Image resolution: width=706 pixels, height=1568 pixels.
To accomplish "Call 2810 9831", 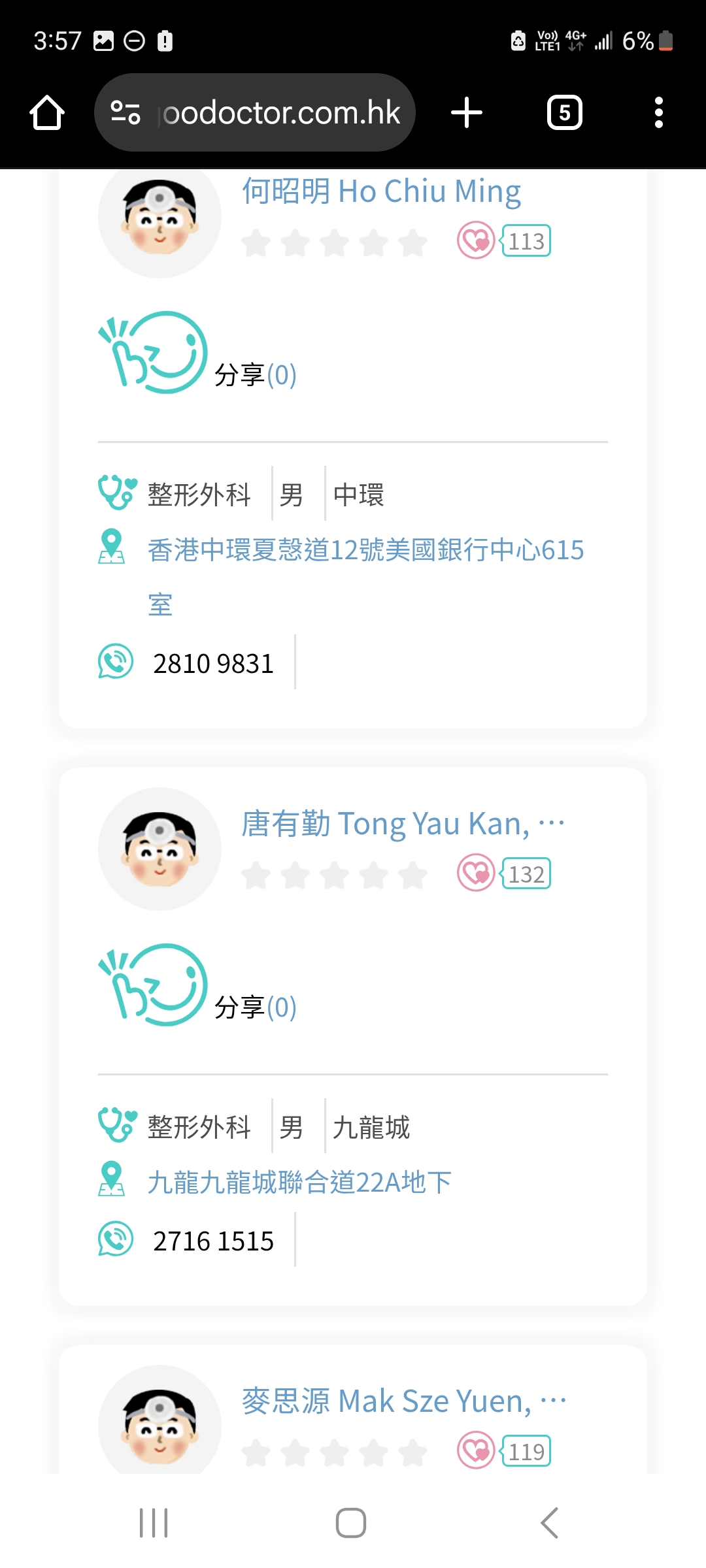I will click(x=213, y=663).
